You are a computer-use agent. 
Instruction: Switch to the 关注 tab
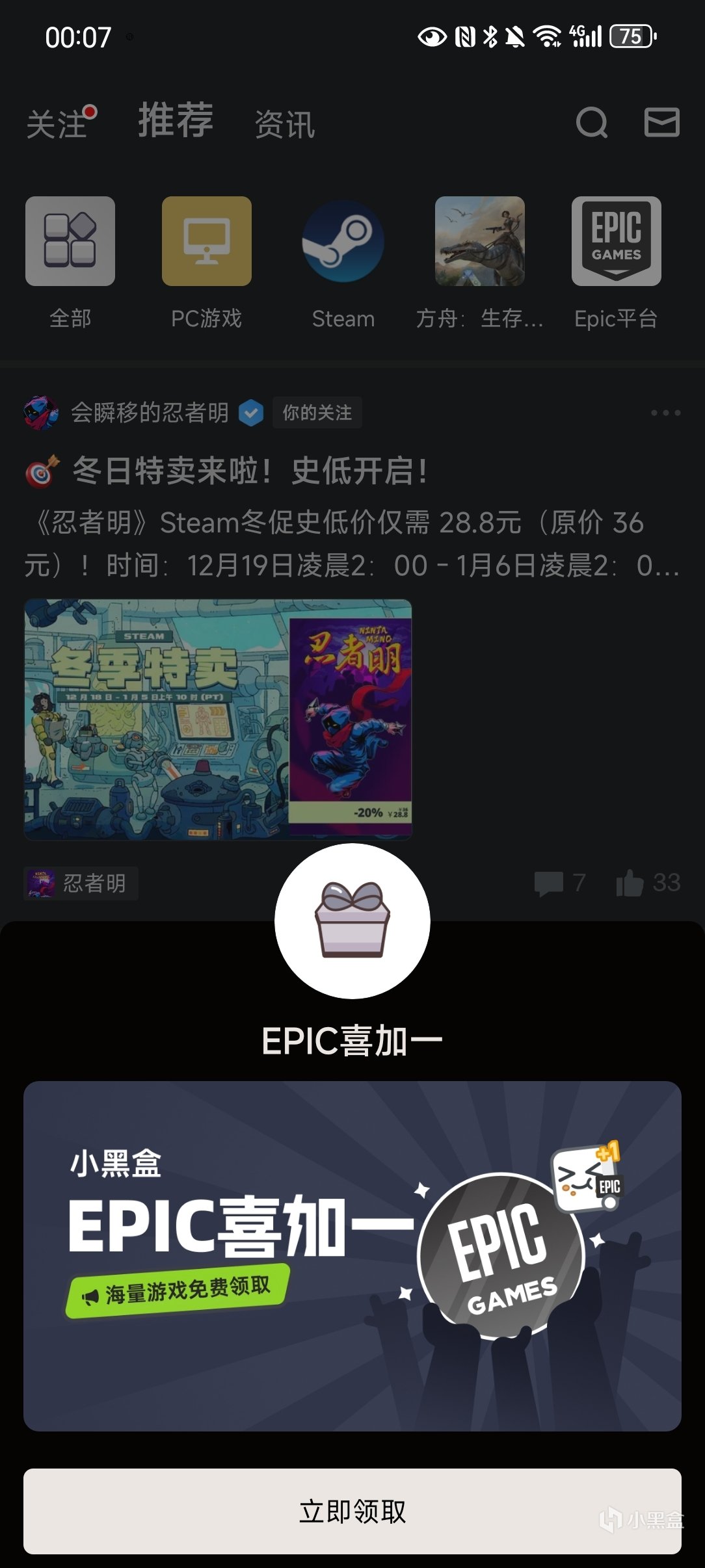coord(57,124)
